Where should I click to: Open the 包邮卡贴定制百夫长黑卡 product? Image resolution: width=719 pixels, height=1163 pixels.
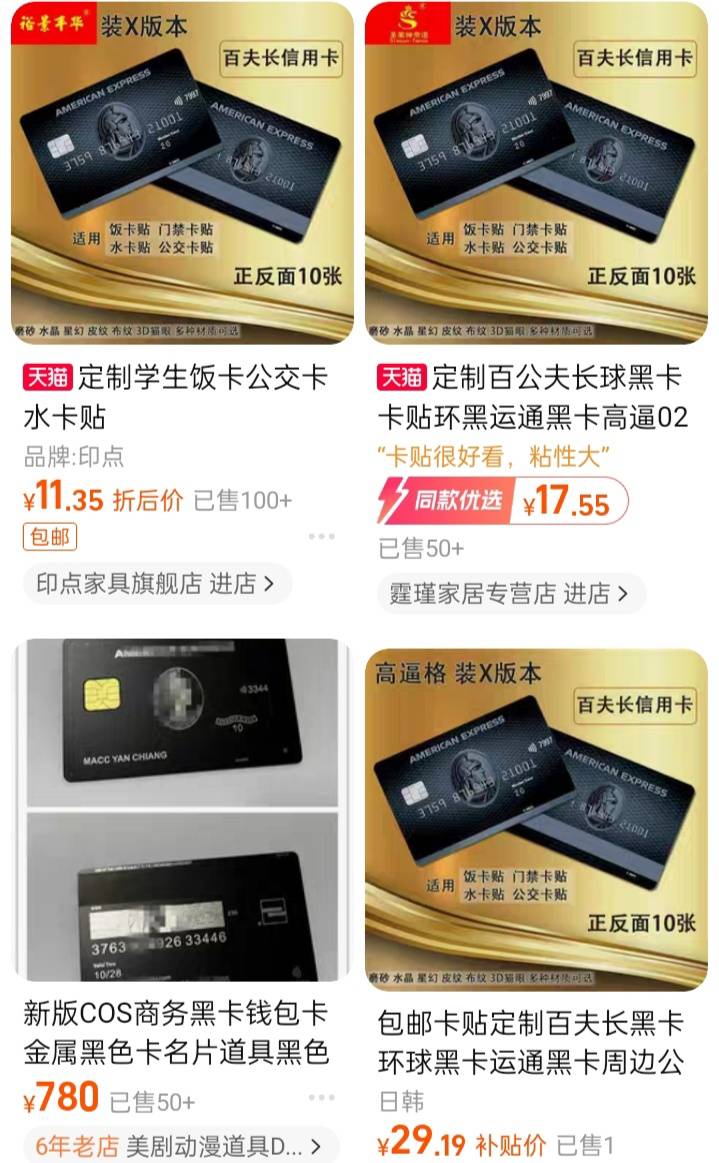[x=531, y=1040]
